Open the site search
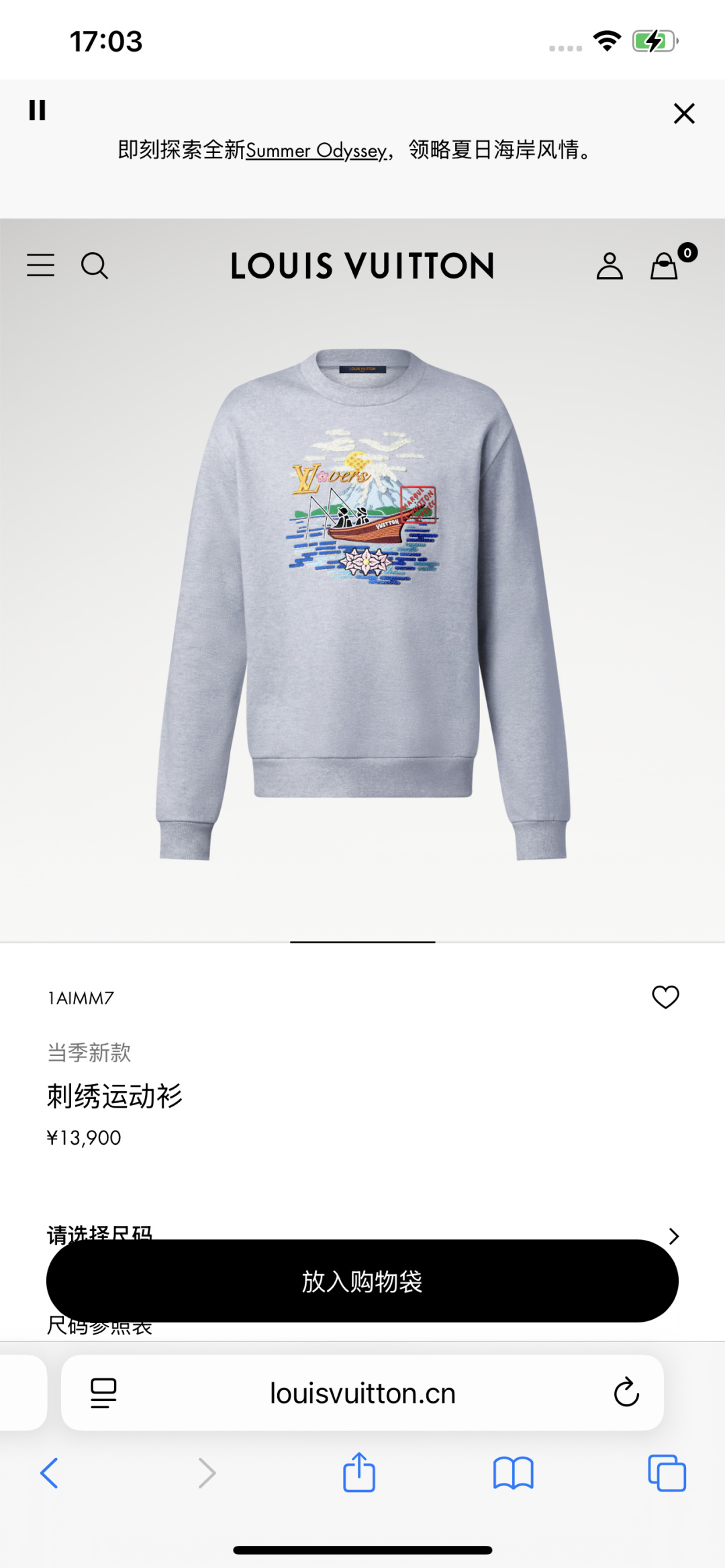725x1568 pixels. pyautogui.click(x=95, y=266)
